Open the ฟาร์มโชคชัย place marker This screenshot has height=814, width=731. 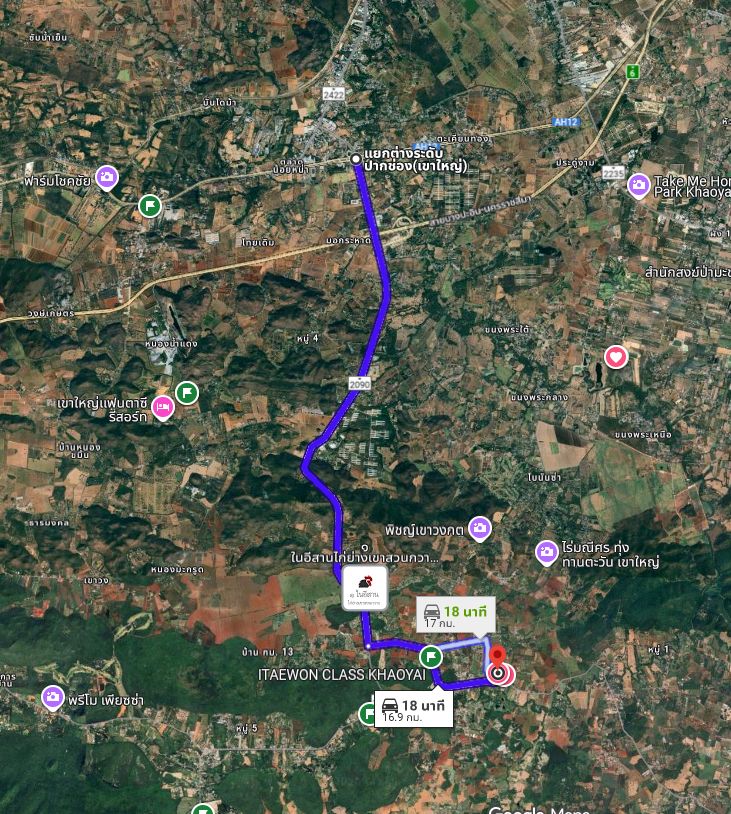click(x=107, y=179)
